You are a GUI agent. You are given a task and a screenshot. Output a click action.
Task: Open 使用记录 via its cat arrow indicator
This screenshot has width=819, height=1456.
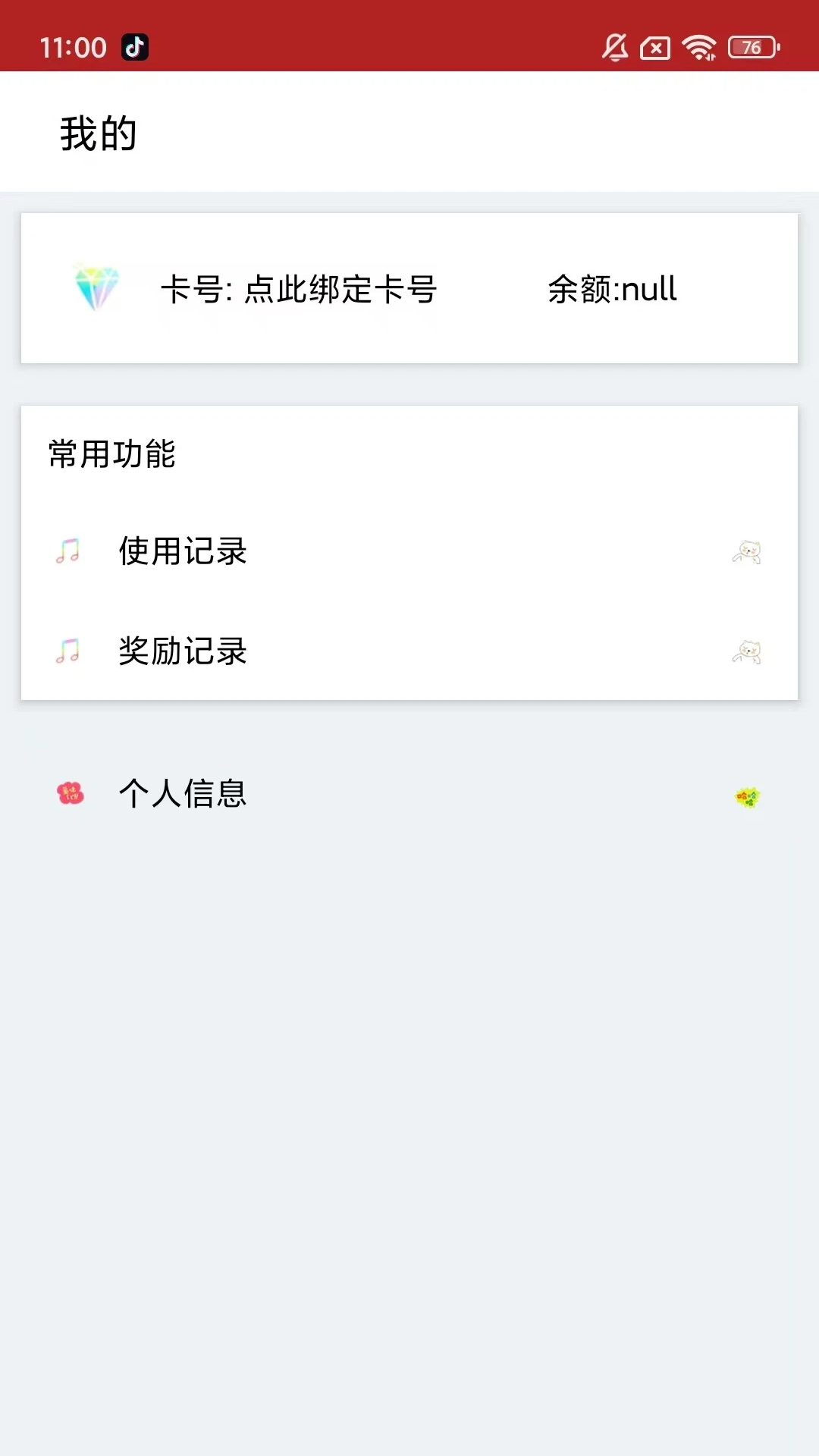tap(748, 552)
